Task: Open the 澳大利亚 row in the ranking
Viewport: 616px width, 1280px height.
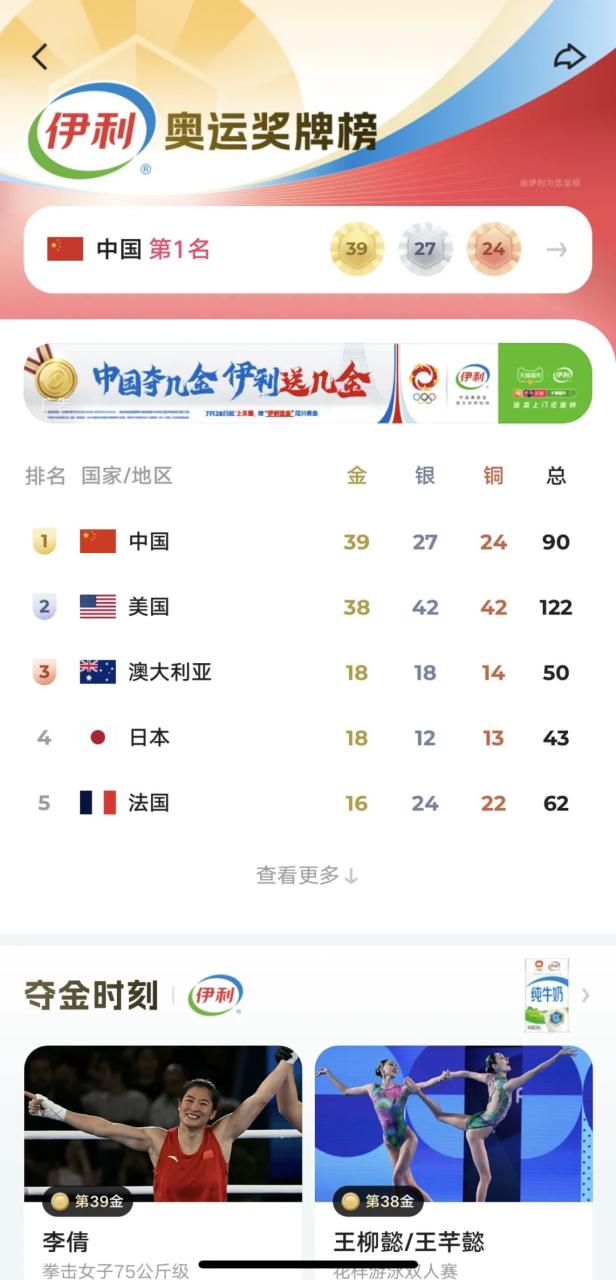Action: [x=308, y=672]
